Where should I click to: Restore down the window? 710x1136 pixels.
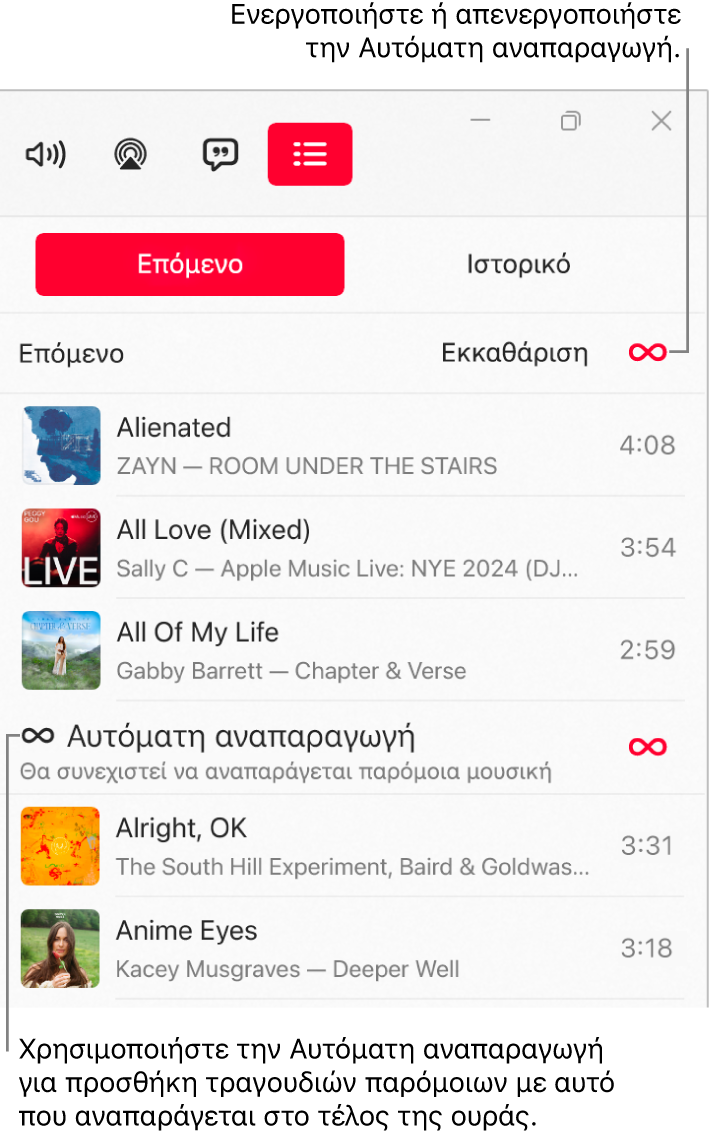(570, 121)
